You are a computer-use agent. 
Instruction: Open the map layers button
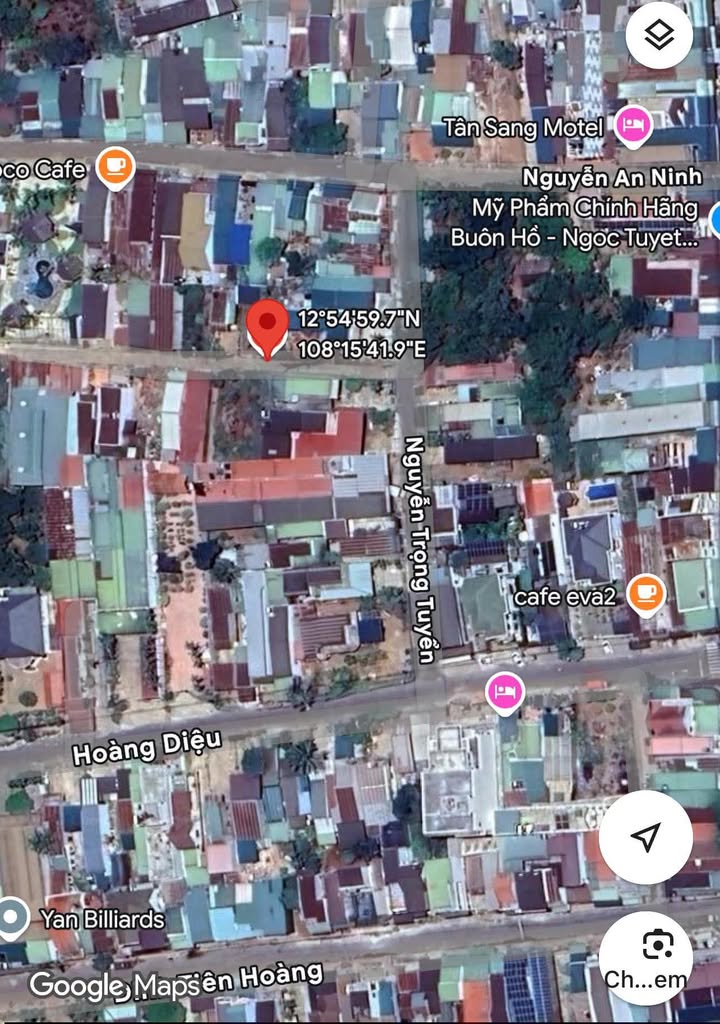659,36
